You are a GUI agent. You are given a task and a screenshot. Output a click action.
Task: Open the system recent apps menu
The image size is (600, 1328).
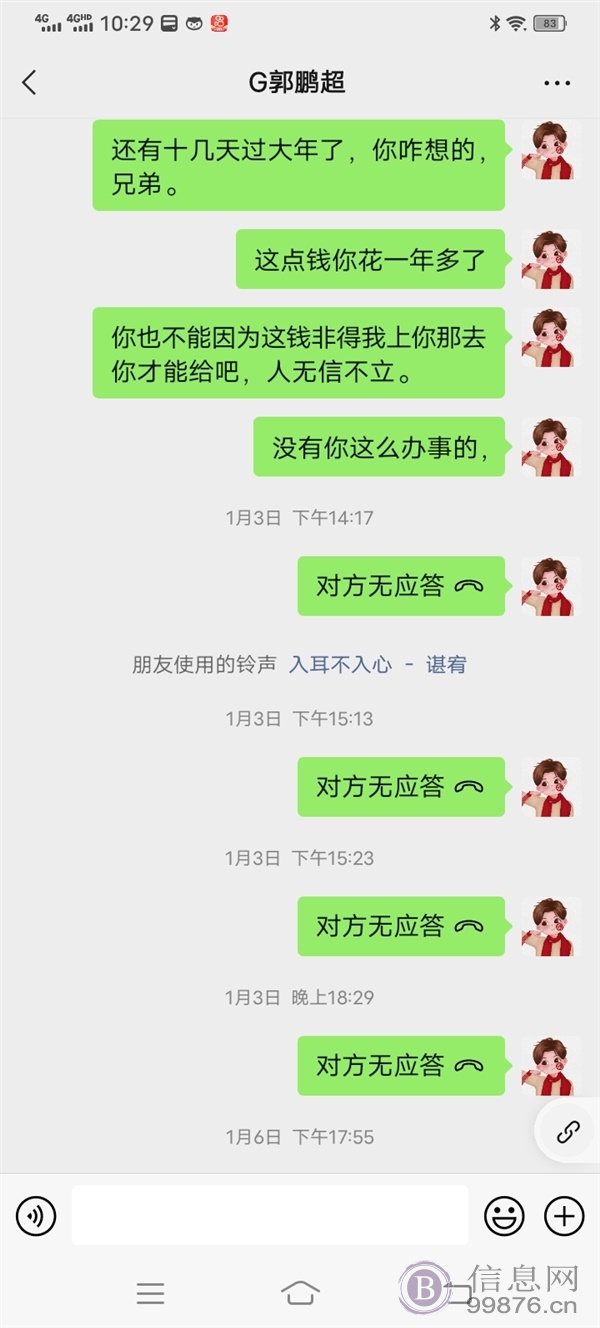(x=150, y=1293)
